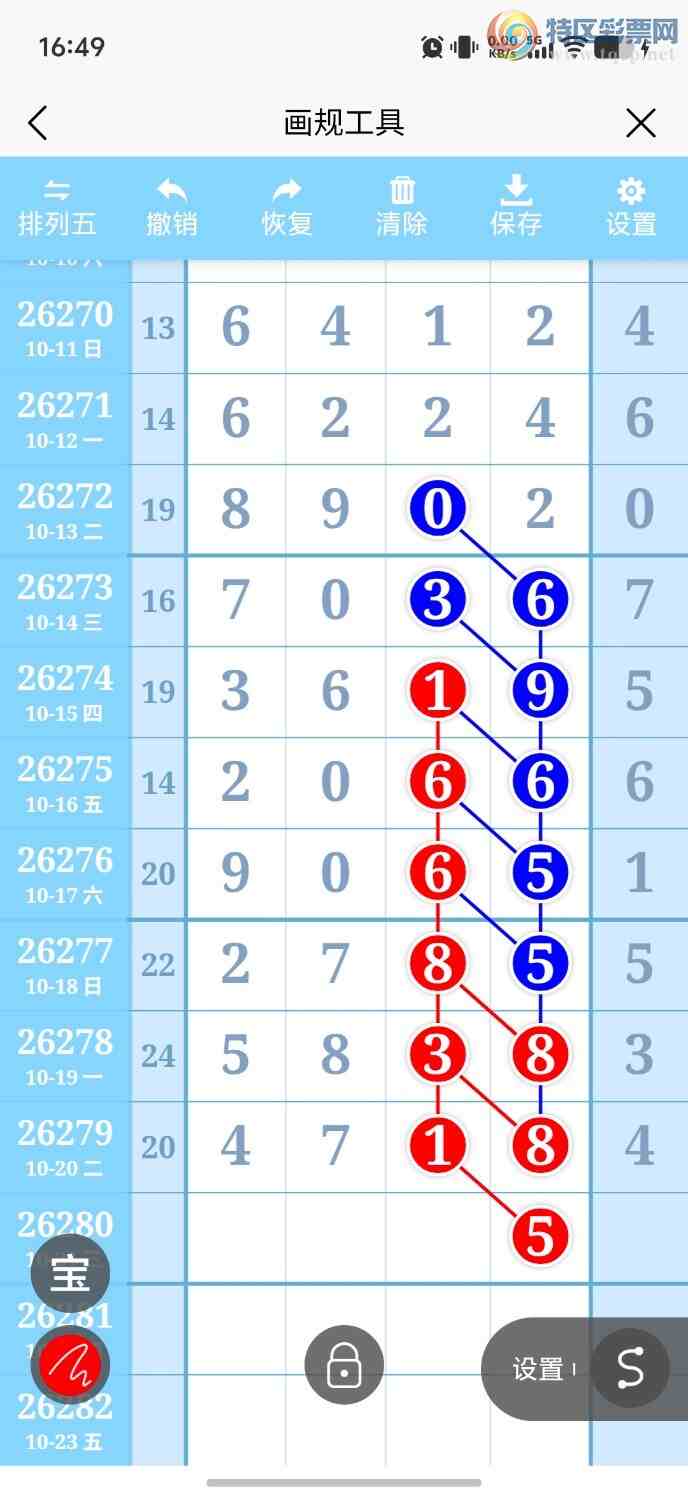Open 设置 in the top toolbar
The width and height of the screenshot is (688, 1500).
coord(631,208)
